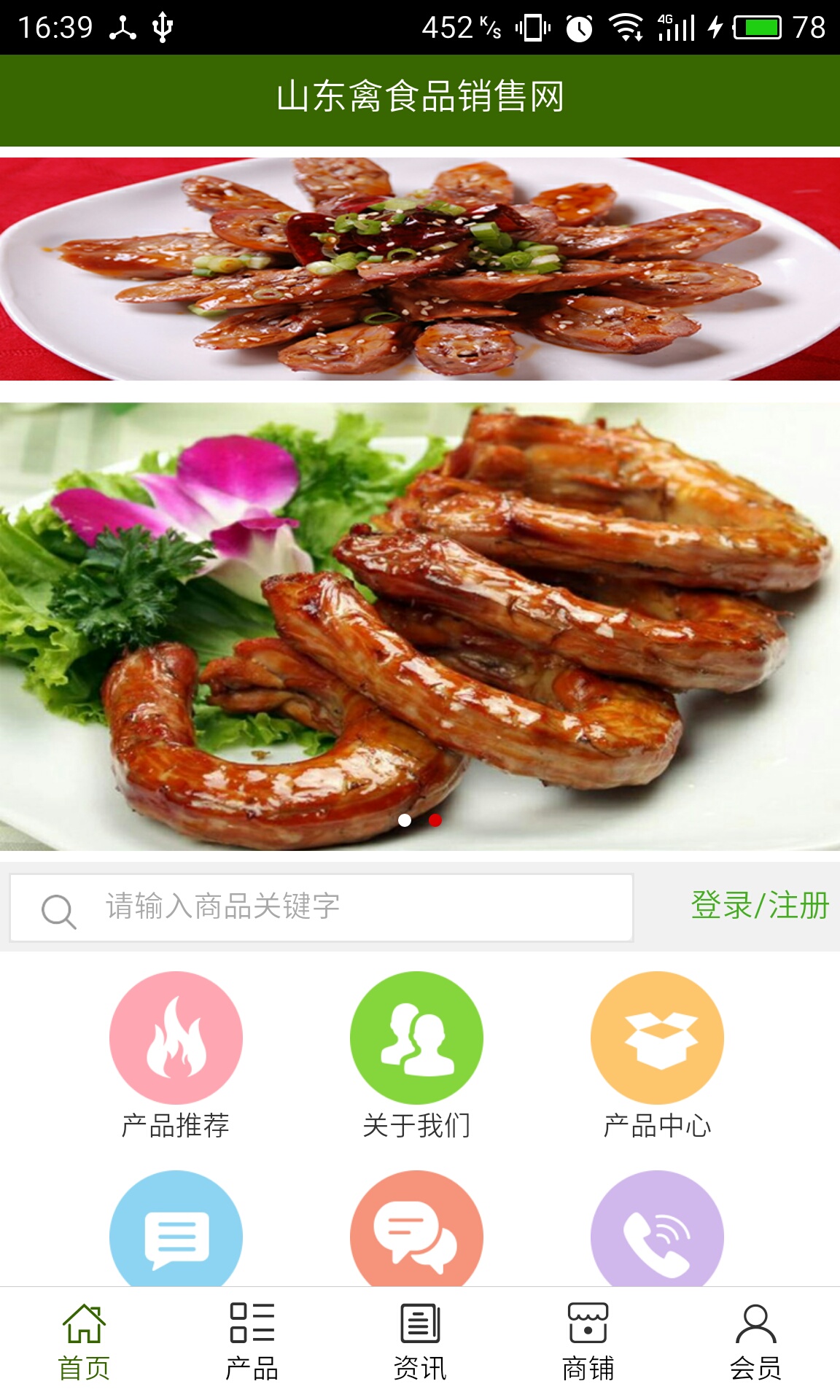This screenshot has width=840, height=1400.
Task: Switch to the 资讯 news tab
Action: pyautogui.click(x=420, y=1342)
